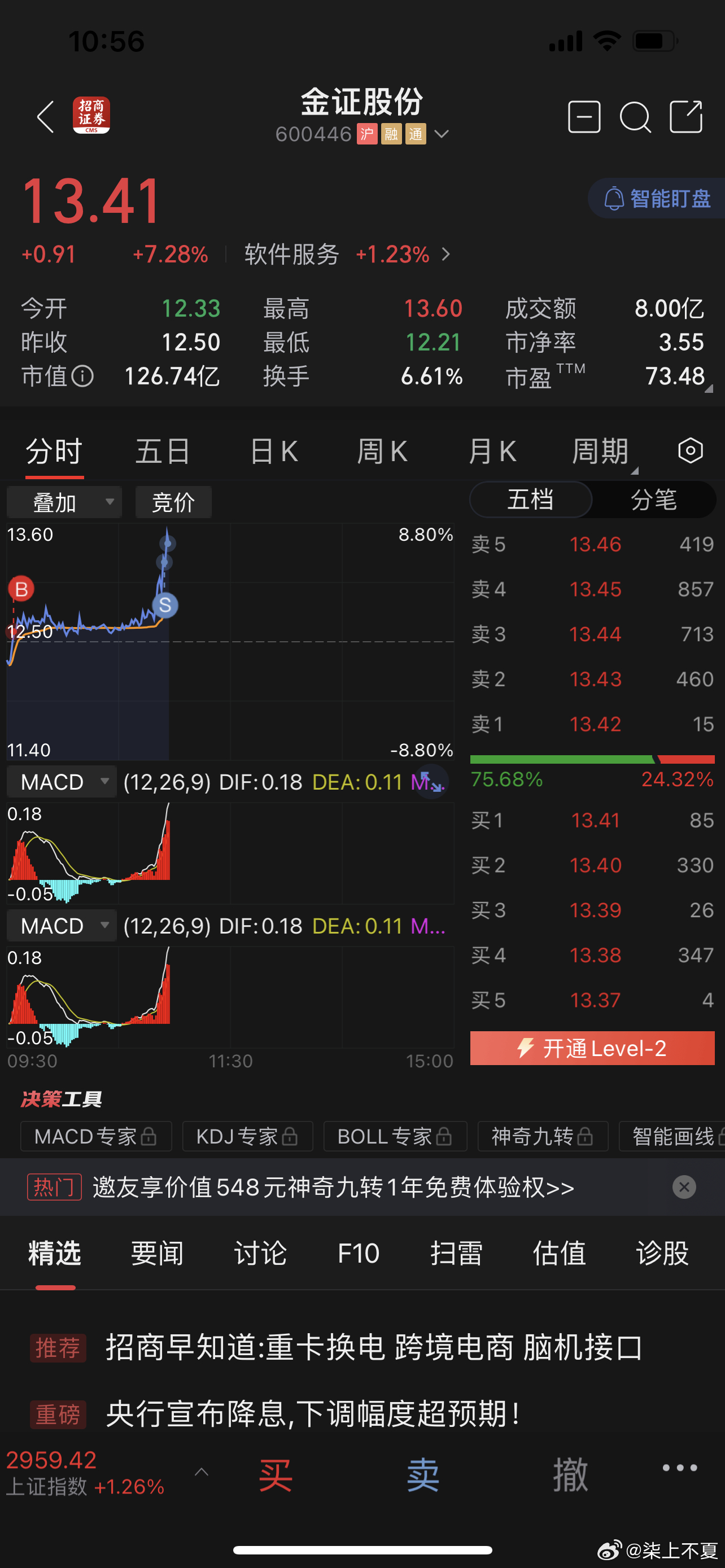725x1568 pixels.
Task: Tap the red 买 buy button
Action: pyautogui.click(x=276, y=1475)
